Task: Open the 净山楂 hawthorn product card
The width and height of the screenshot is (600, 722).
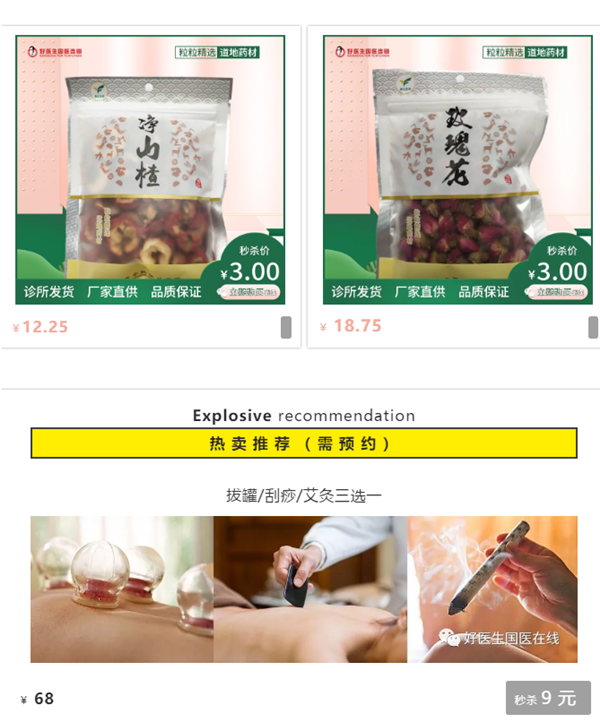Action: tap(150, 170)
